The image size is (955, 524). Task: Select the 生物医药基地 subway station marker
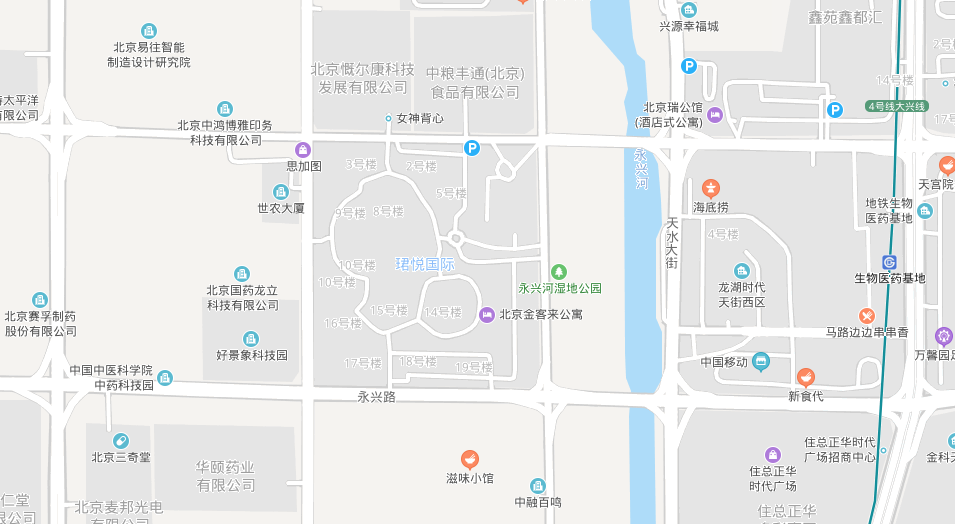889,261
